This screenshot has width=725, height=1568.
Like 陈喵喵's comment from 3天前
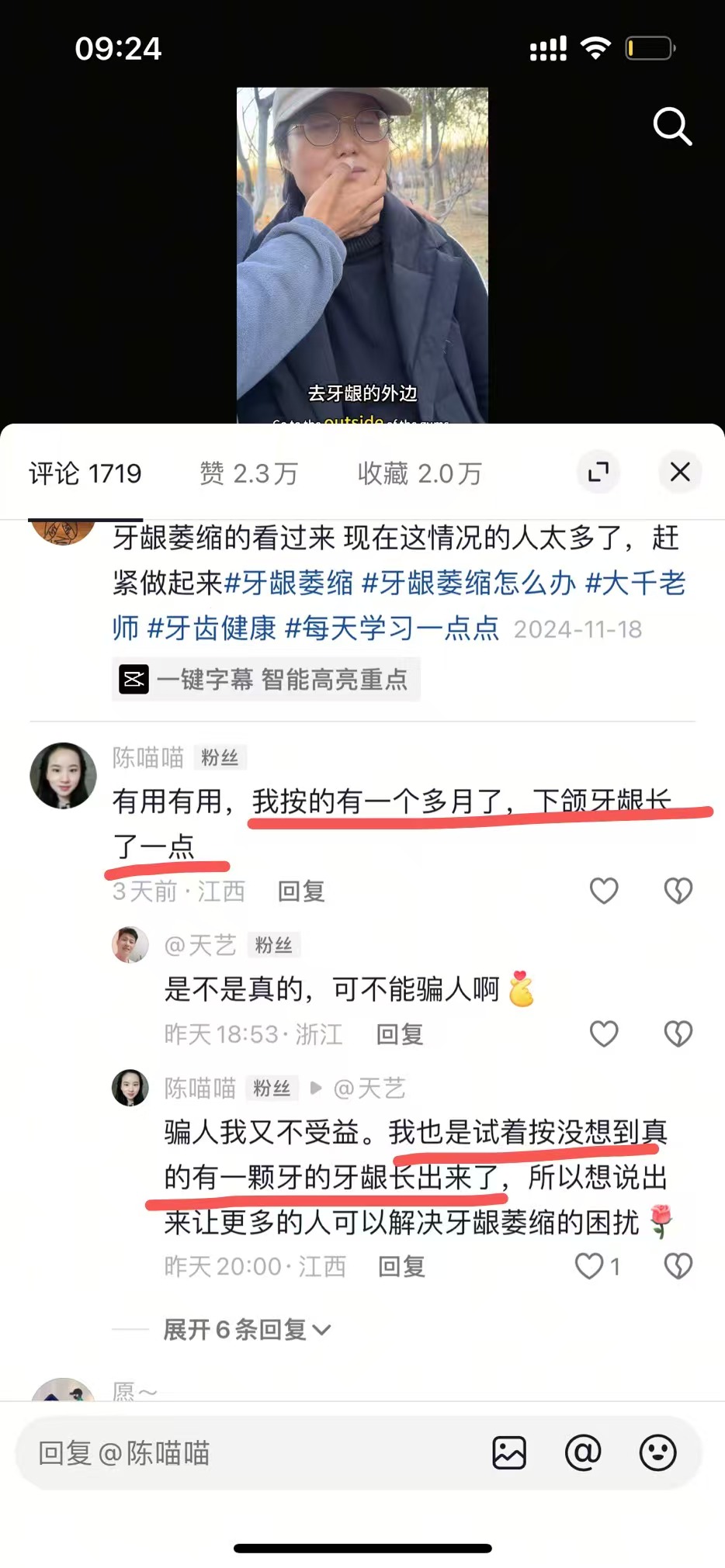(604, 891)
